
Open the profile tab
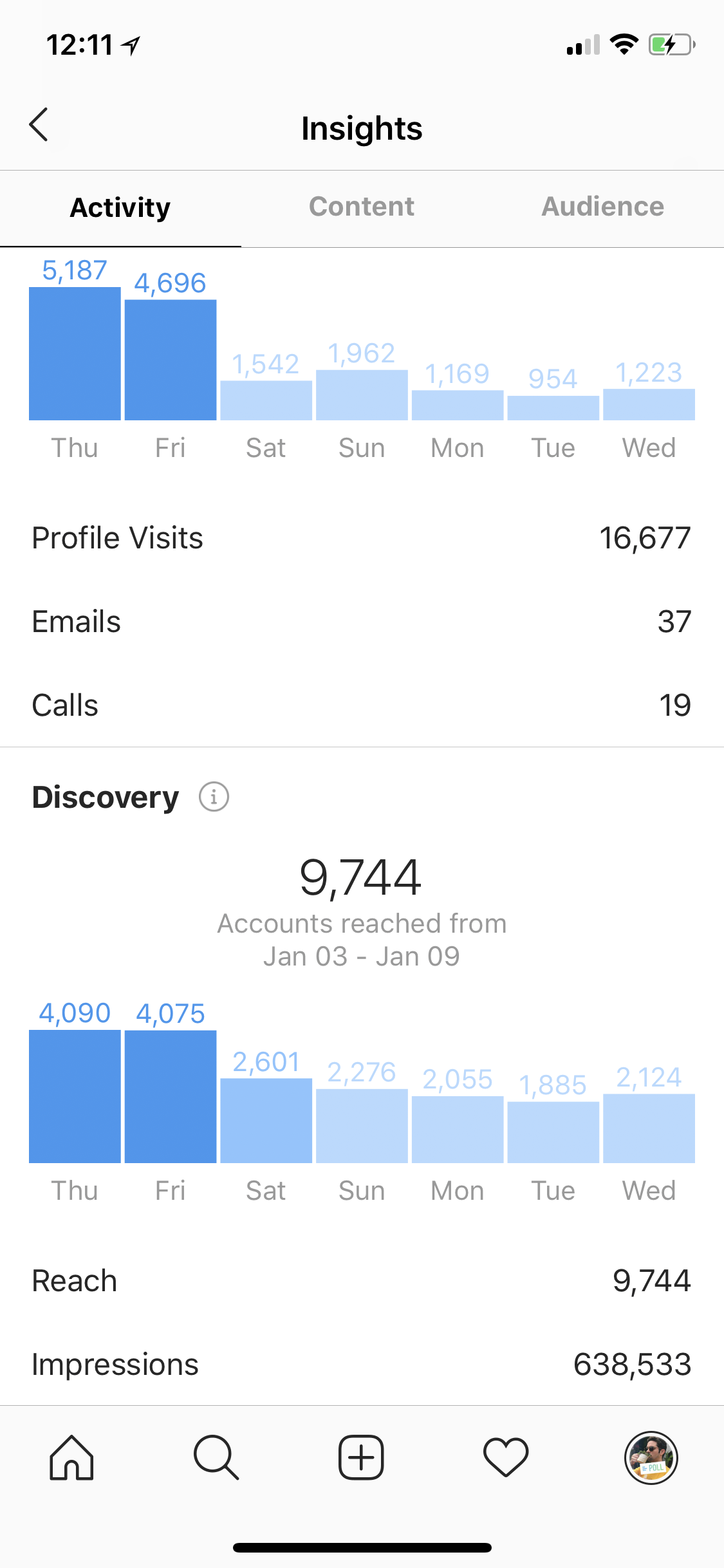(x=651, y=1458)
